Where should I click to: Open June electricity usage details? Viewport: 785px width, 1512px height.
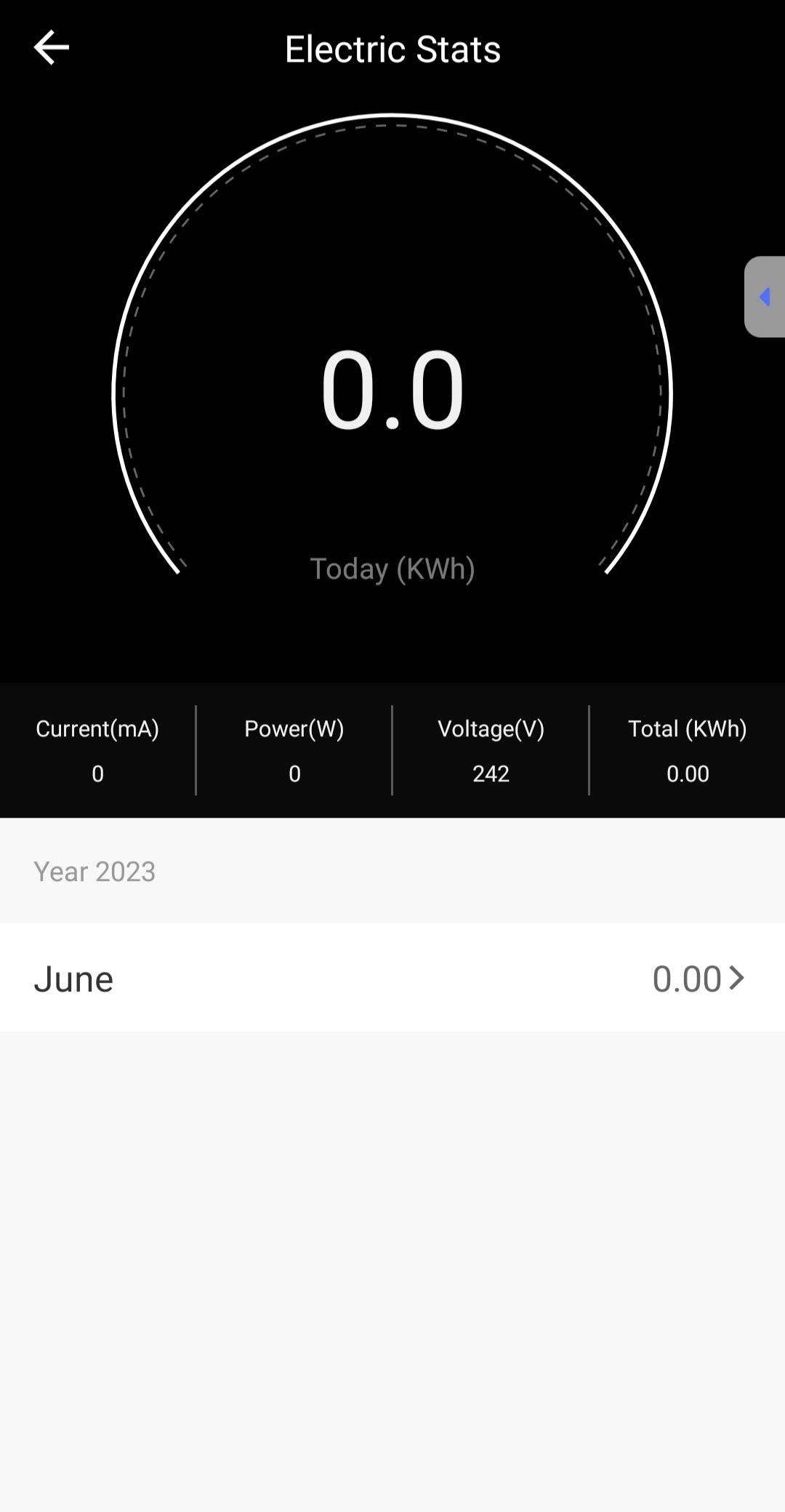coord(392,978)
